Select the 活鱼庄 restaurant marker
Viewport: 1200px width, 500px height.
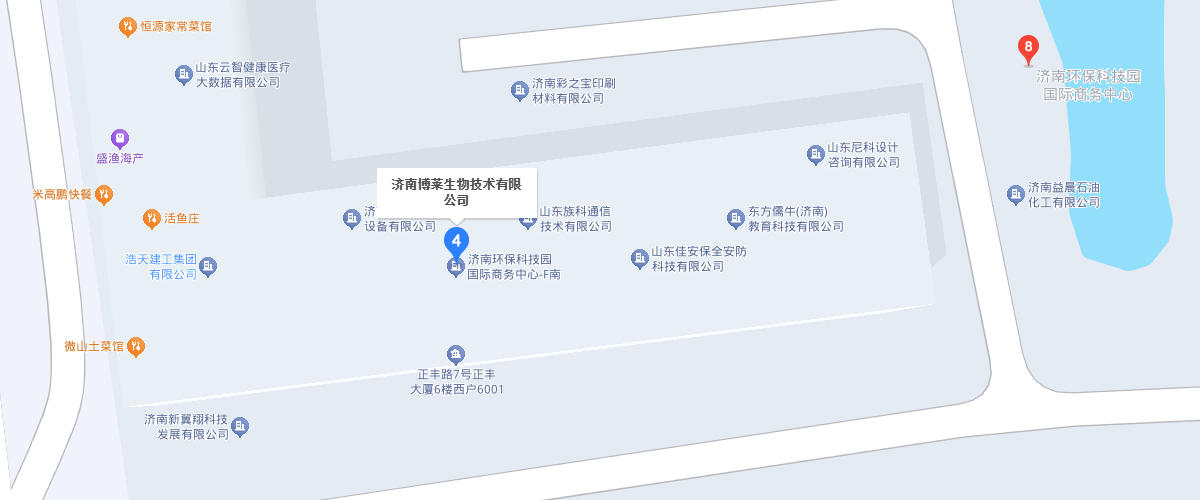pyautogui.click(x=151, y=218)
